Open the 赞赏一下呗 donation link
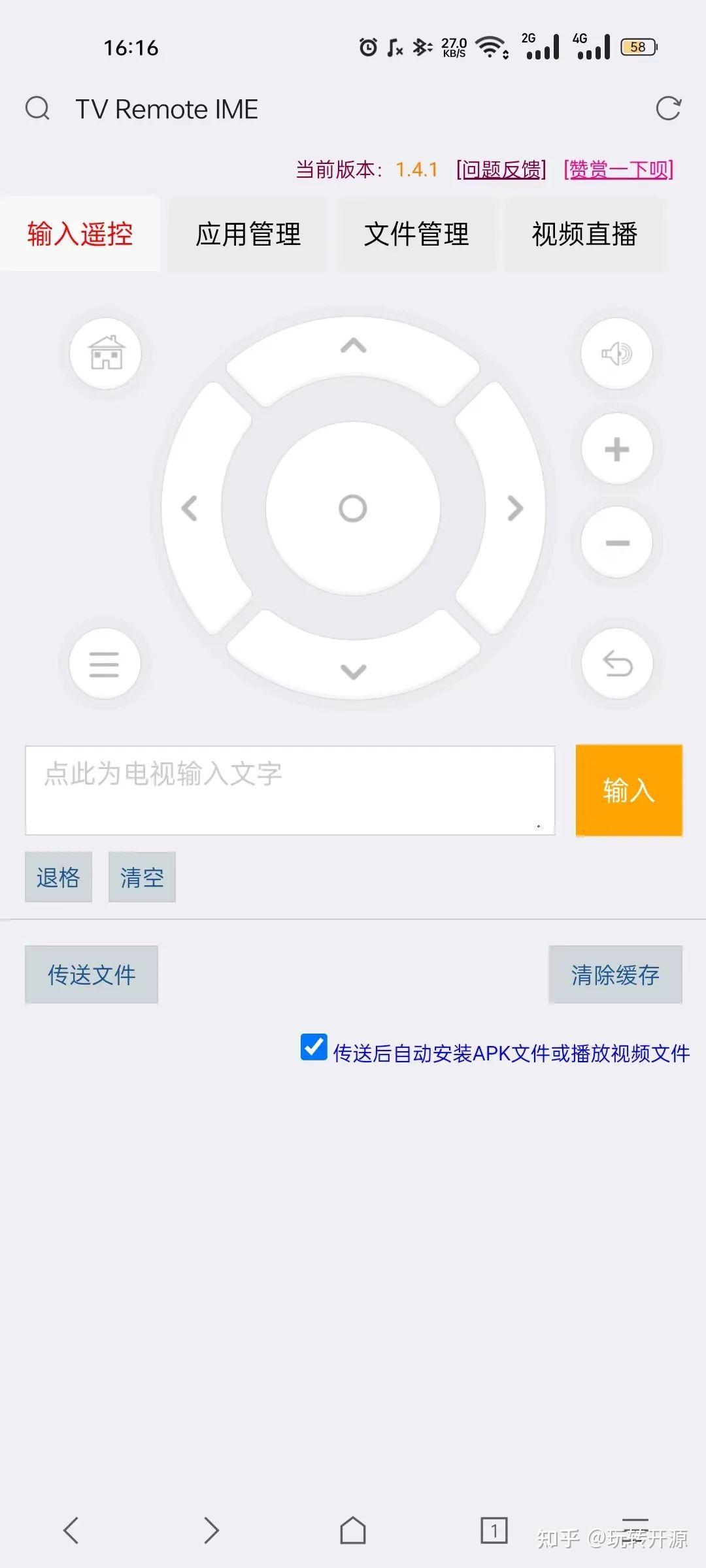 (618, 170)
